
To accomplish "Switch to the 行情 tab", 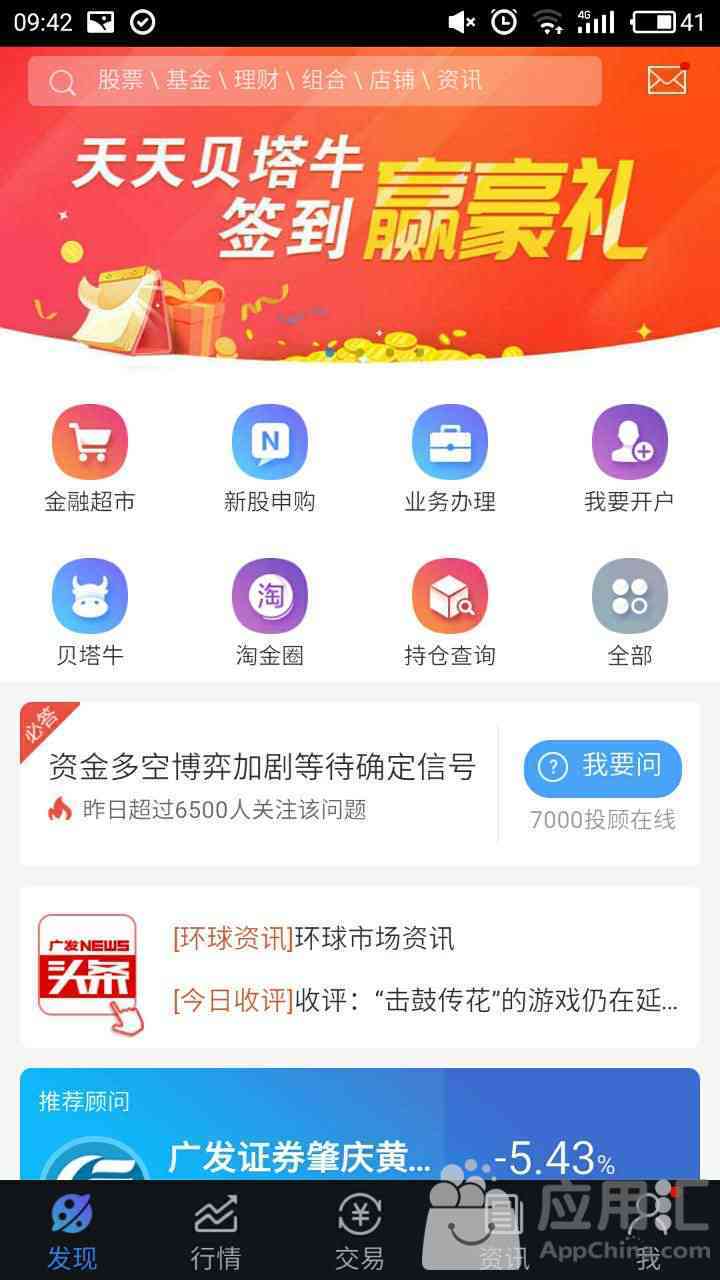I will [x=216, y=1232].
